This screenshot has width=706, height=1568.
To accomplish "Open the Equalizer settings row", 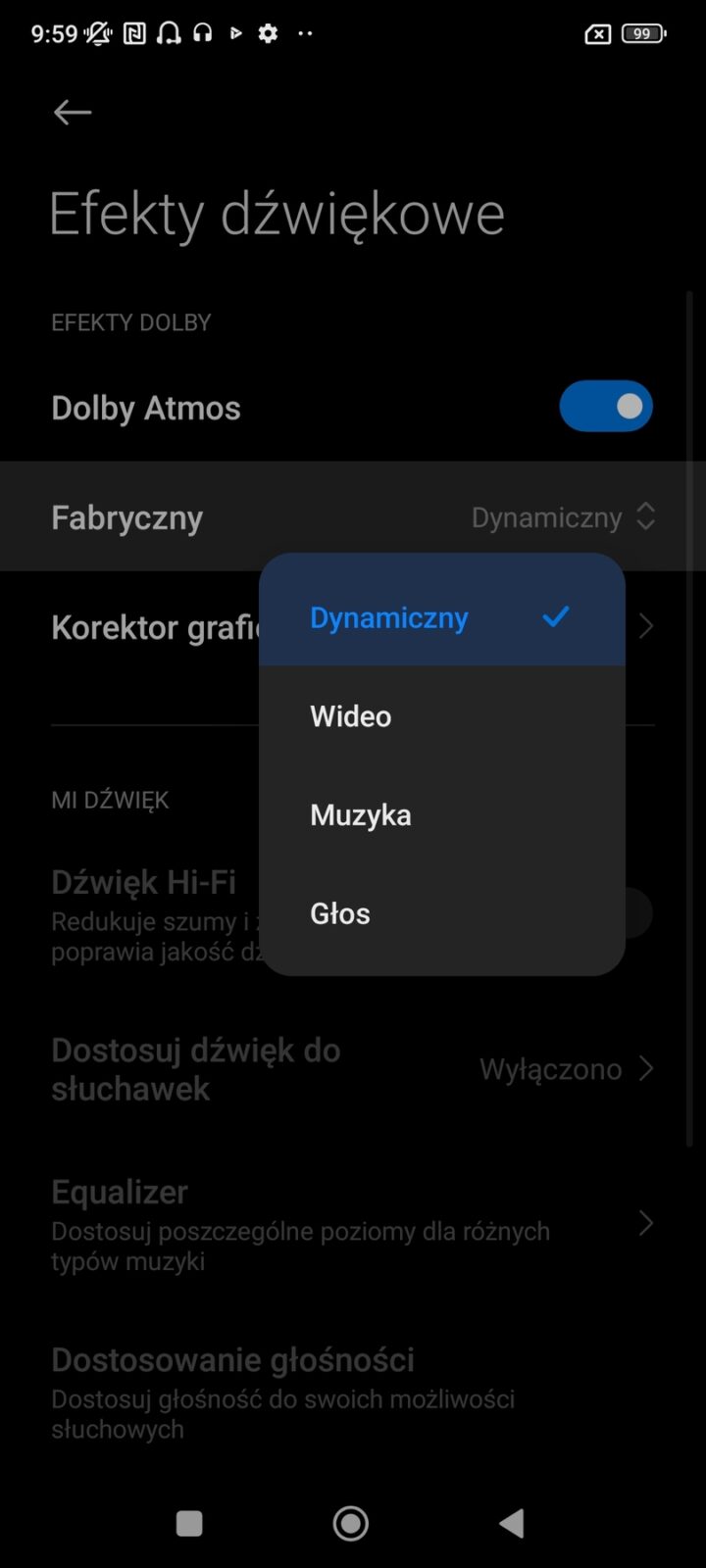I will [353, 1223].
